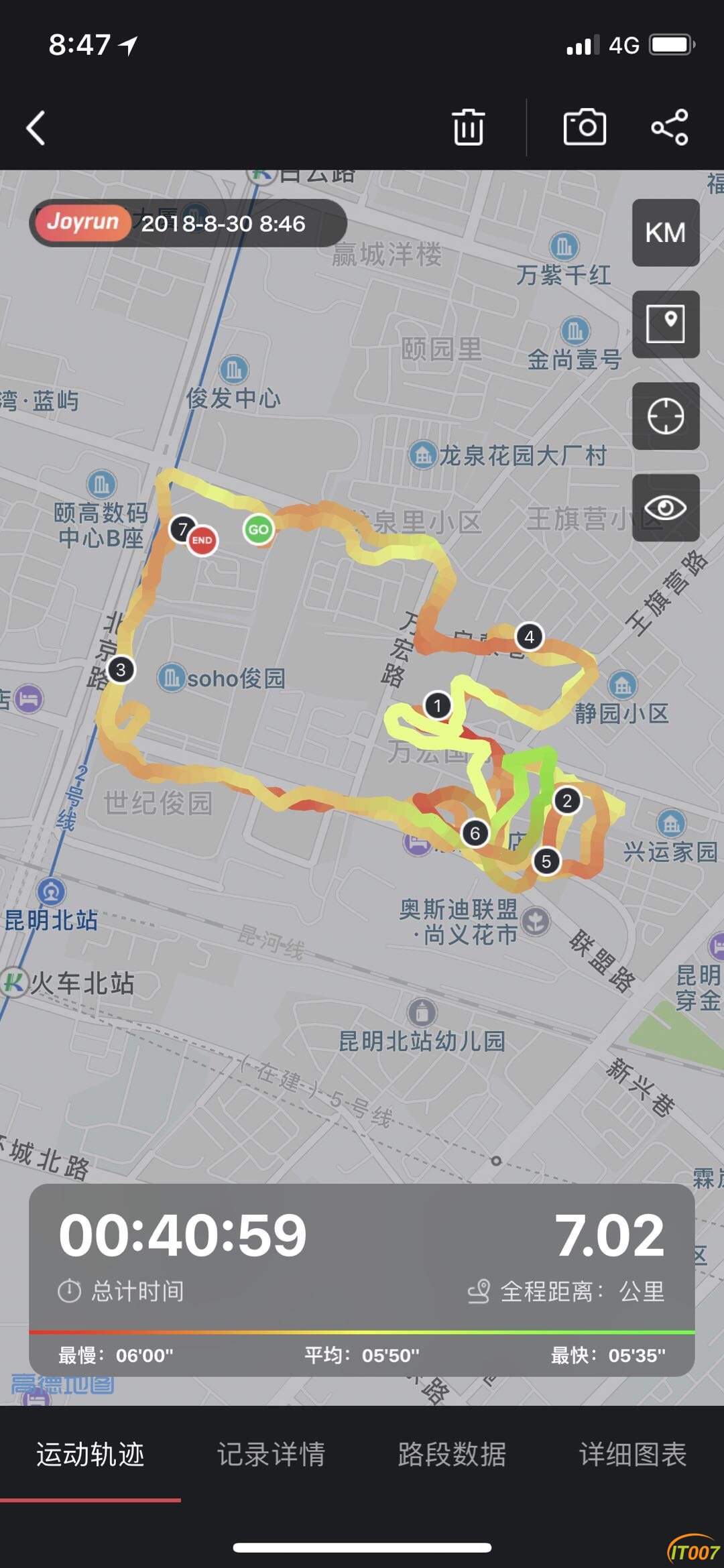724x1568 pixels.
Task: Toggle the KM markers button
Action: 665,233
